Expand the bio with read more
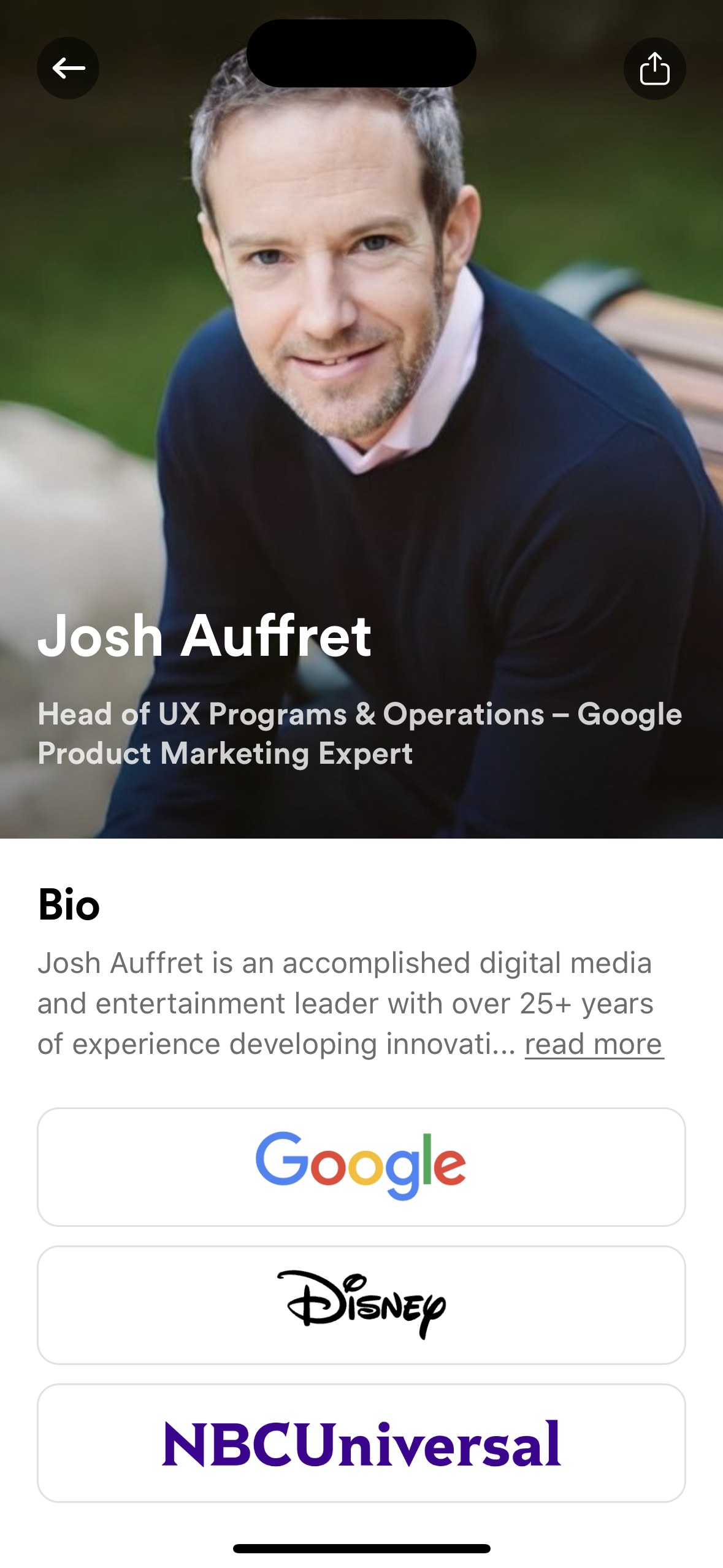723x1568 pixels. [594, 1044]
